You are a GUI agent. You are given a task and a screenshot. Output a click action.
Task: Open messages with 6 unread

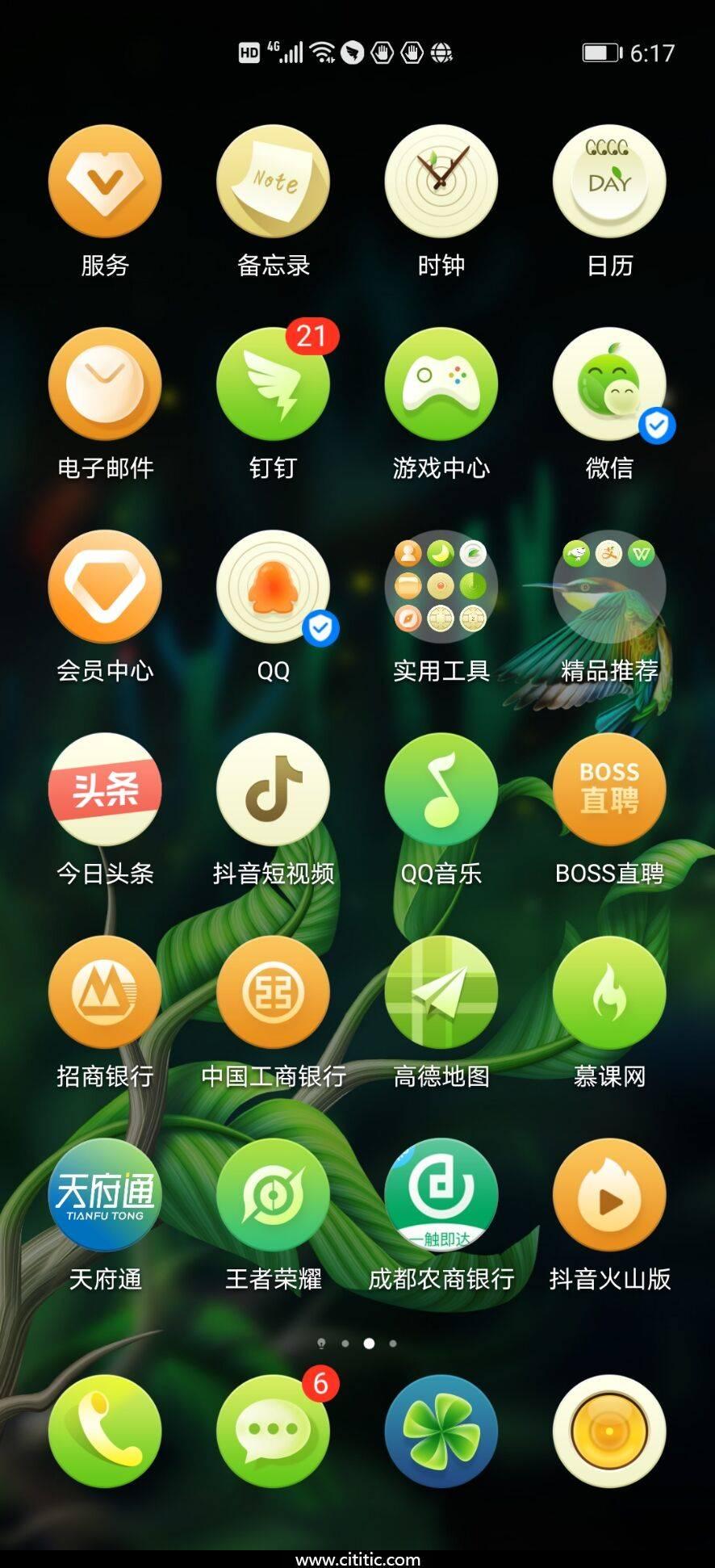(273, 1432)
